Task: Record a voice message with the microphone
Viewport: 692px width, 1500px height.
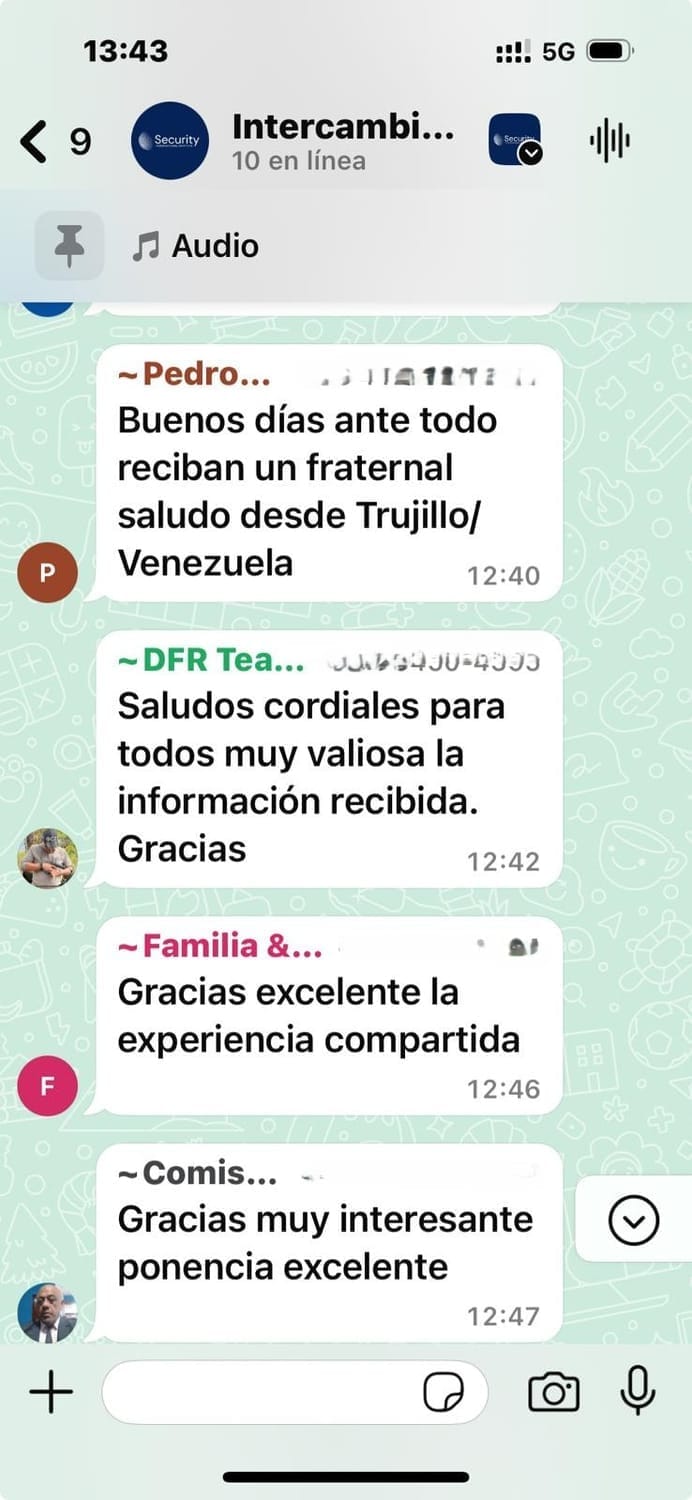Action: point(638,1391)
